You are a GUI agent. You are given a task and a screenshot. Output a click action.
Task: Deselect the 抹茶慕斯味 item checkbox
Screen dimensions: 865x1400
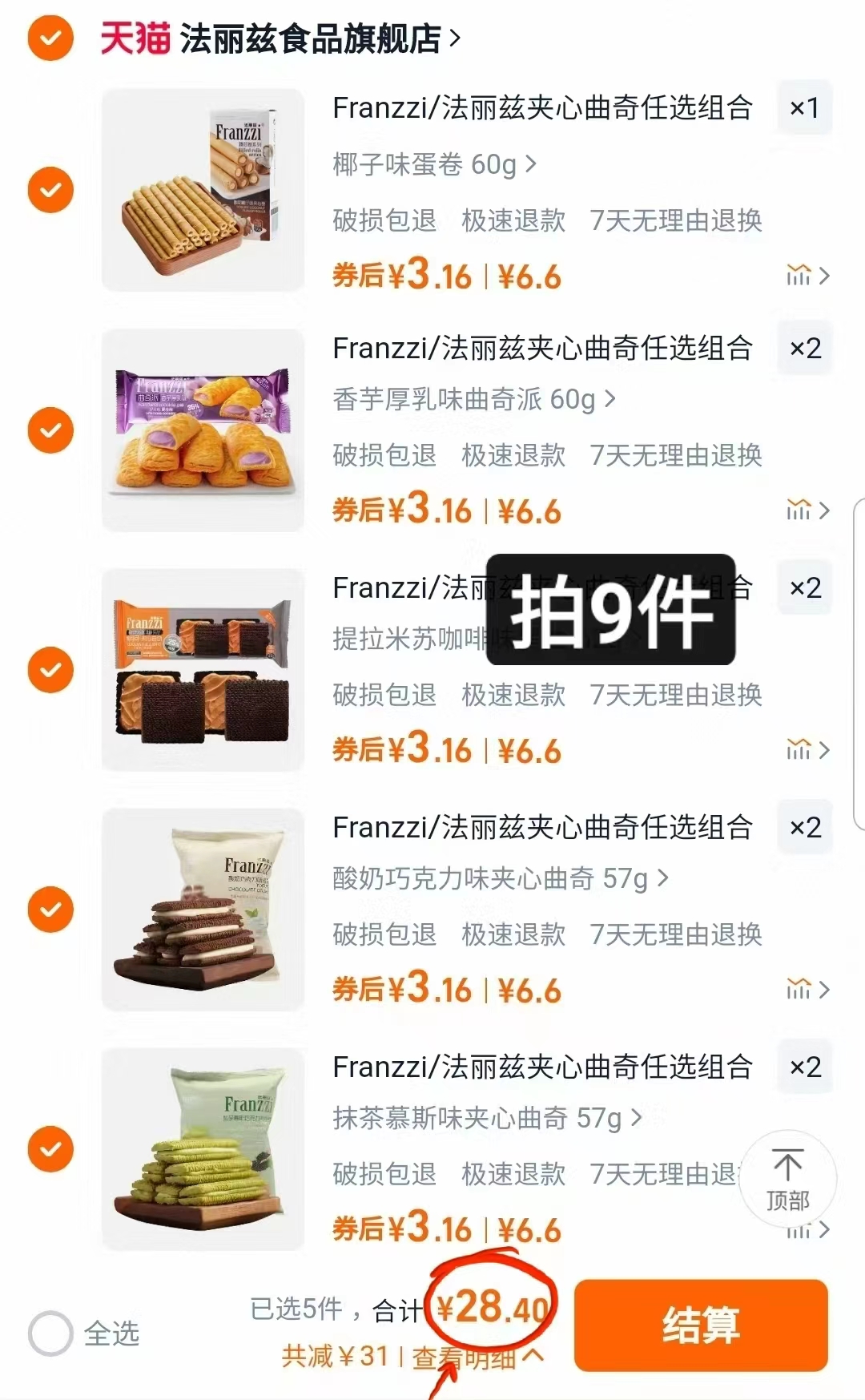pos(50,1149)
